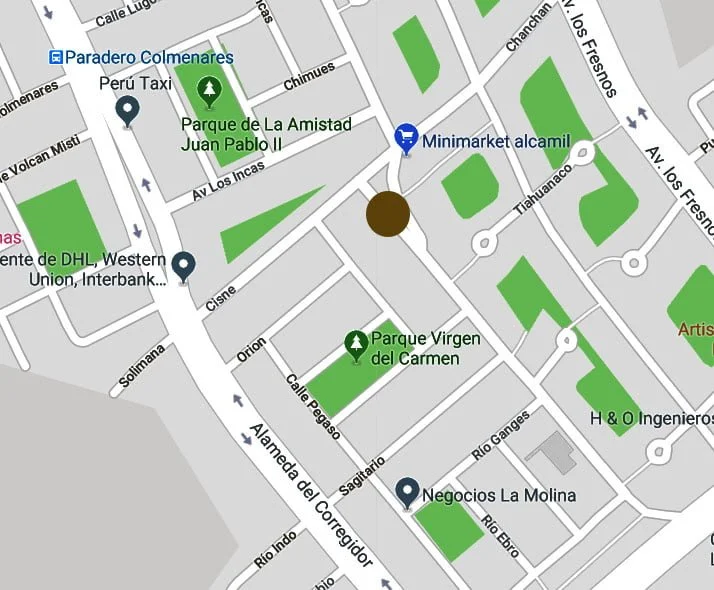Open the Negocios La Molina pin
The width and height of the screenshot is (714, 590).
tap(406, 492)
